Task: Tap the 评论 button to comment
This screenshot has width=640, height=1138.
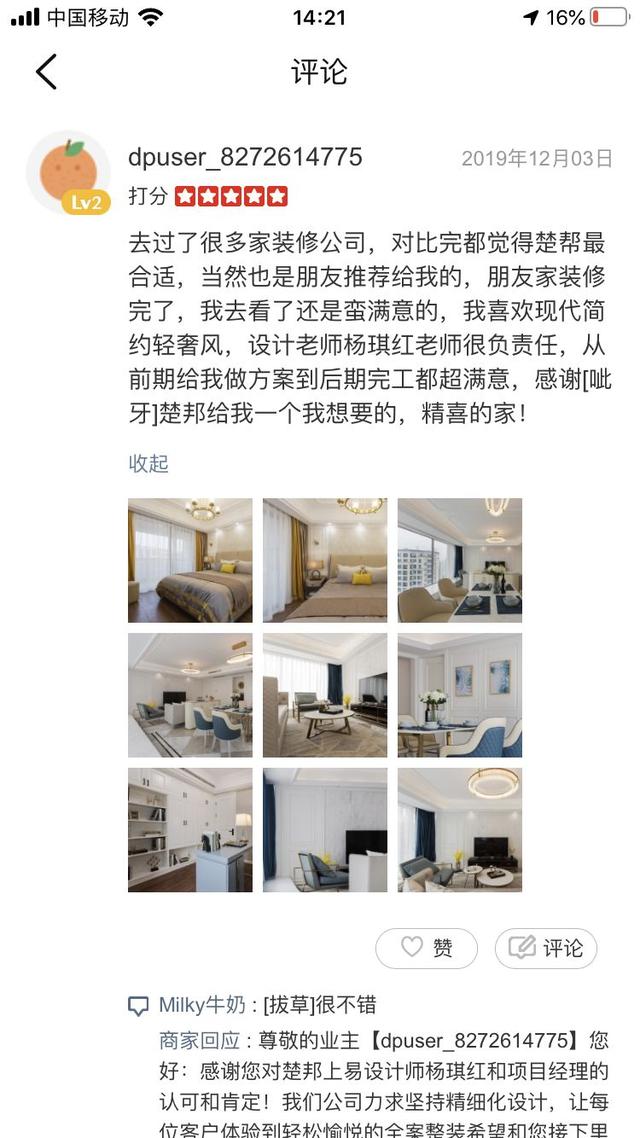Action: pos(546,948)
